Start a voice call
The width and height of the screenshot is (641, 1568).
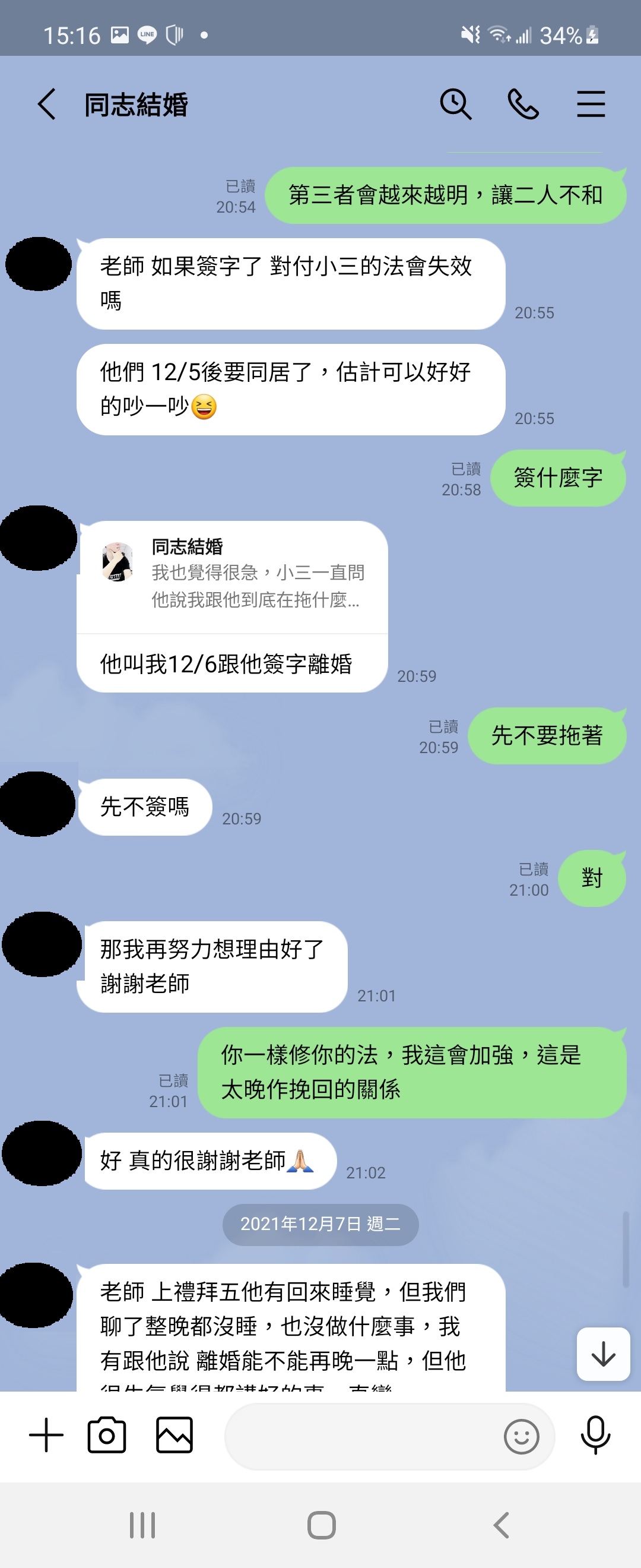[523, 104]
